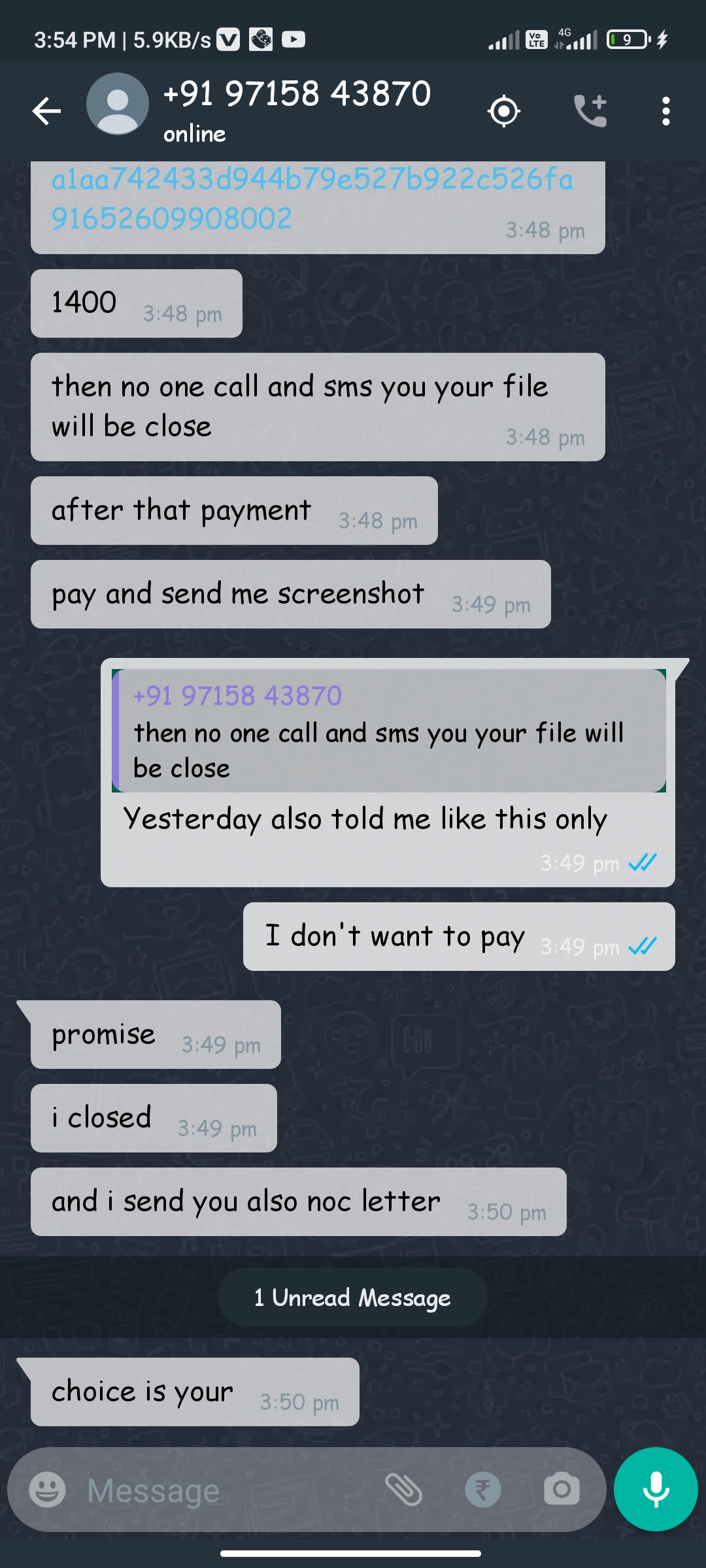Open contact profile for +91 97158 43870

pyautogui.click(x=297, y=109)
